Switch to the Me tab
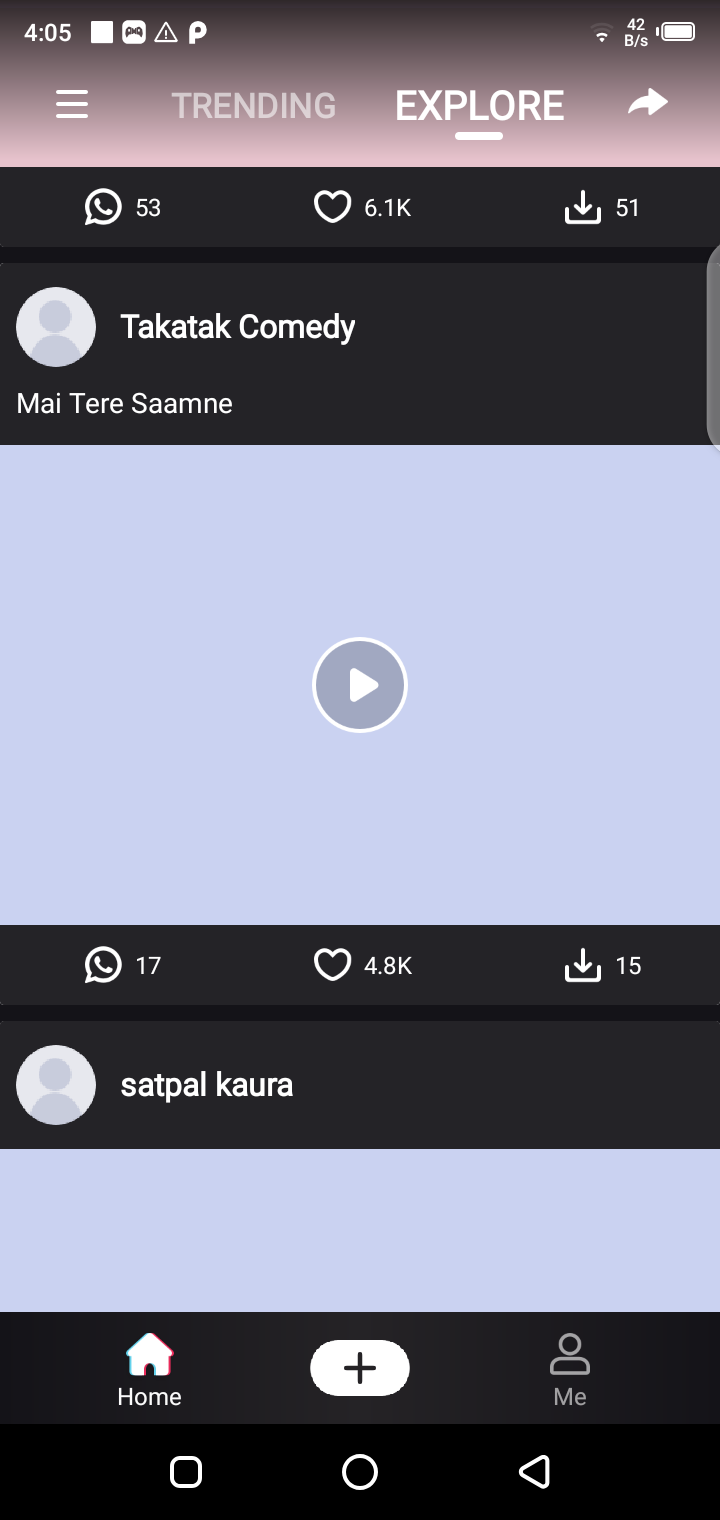 tap(570, 1369)
